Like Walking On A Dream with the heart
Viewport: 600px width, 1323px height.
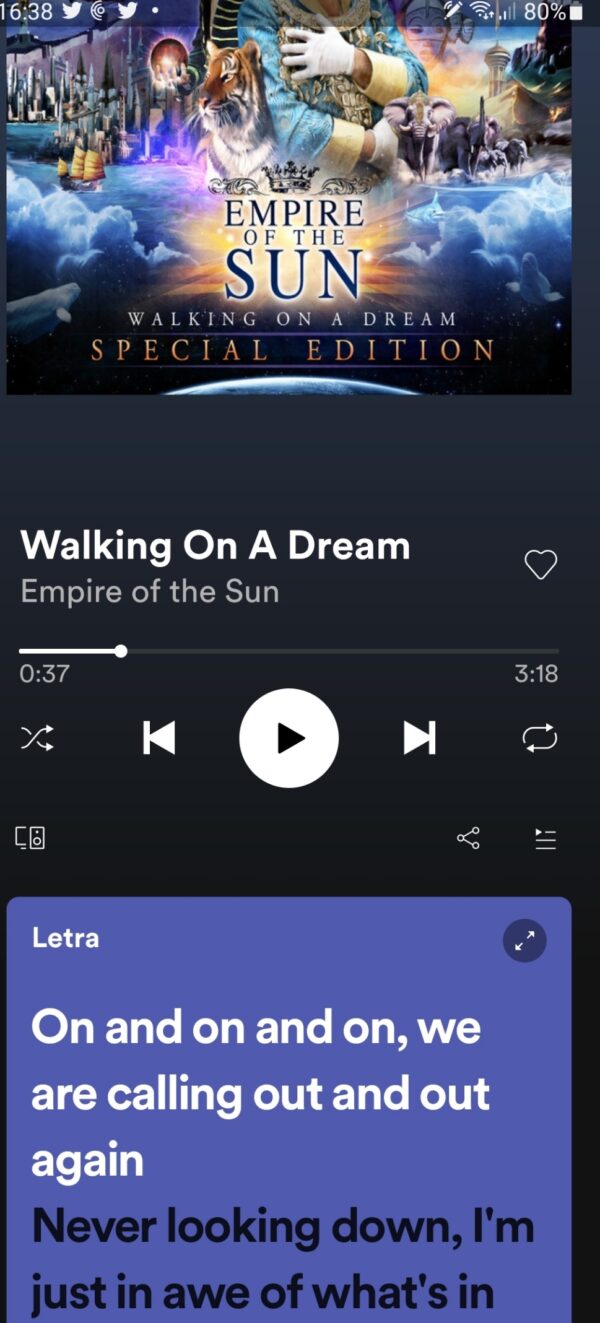(541, 565)
